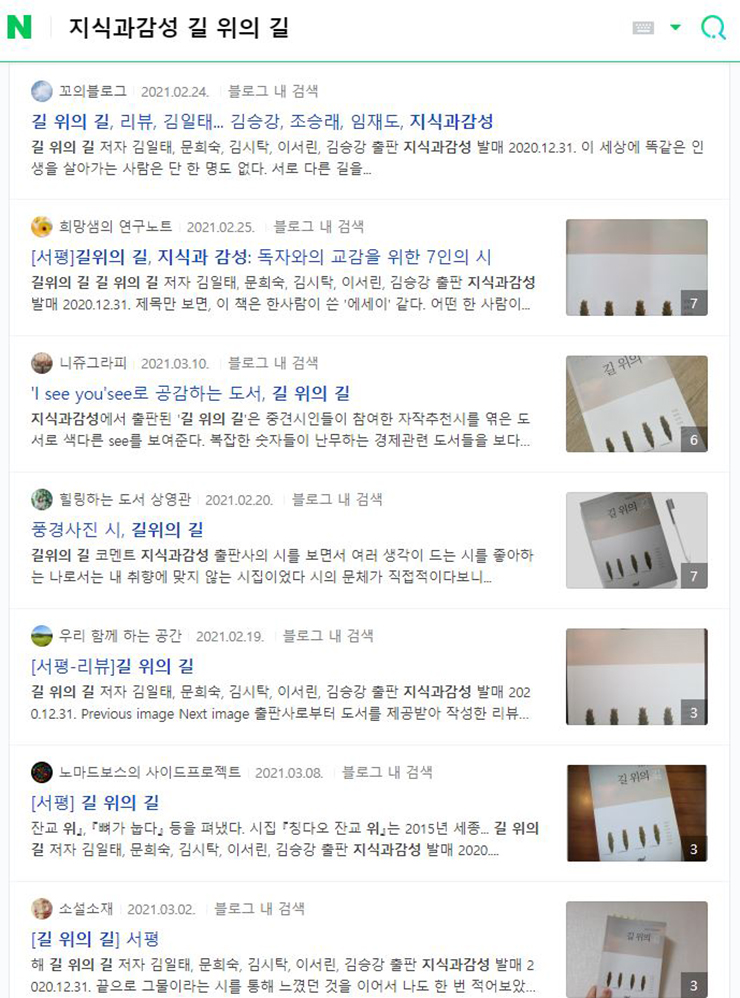
Task: View thumbnail of 노마드보스의 사이드프로젝트 post
Action: point(636,812)
